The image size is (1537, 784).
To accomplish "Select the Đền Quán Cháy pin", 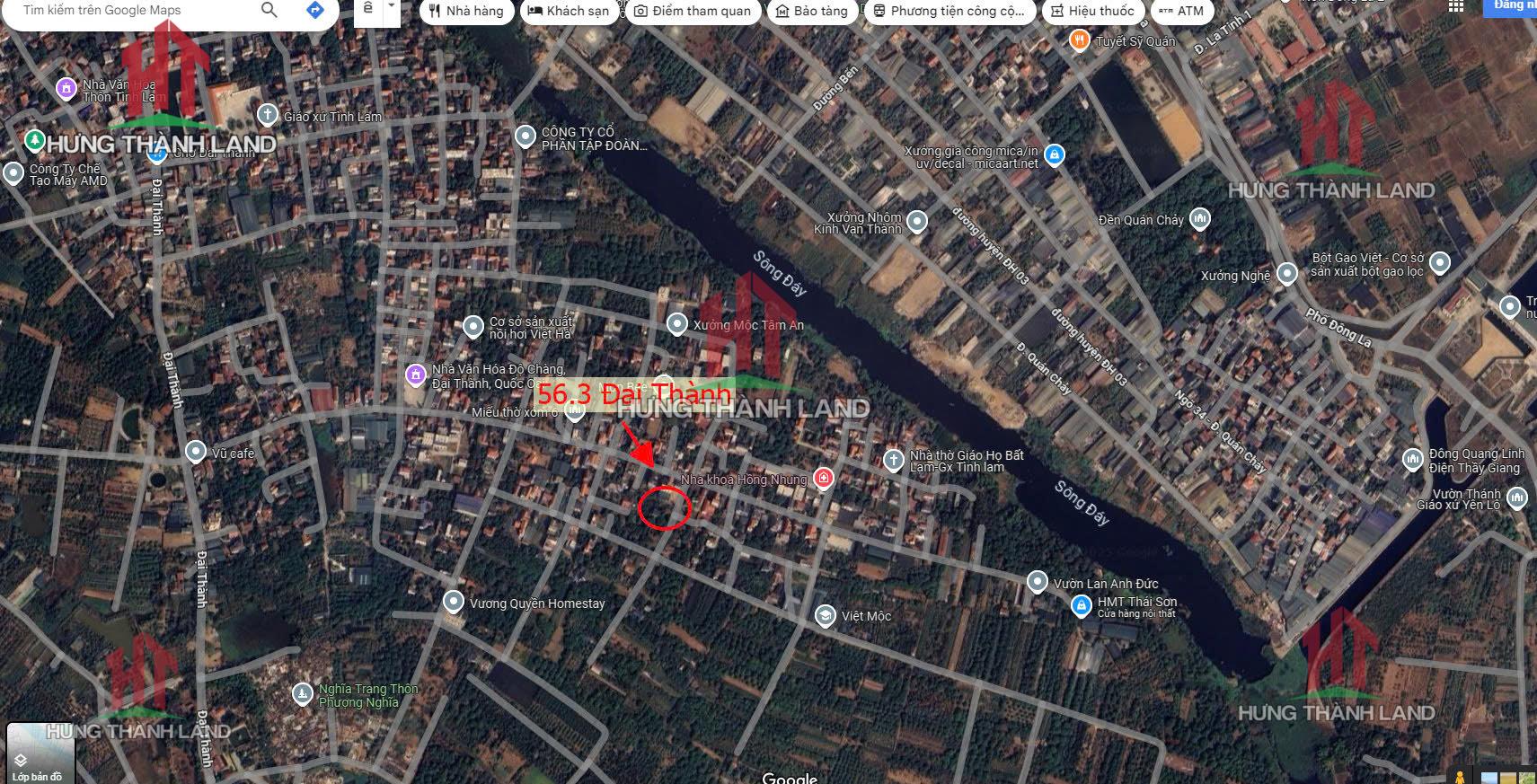I will [x=1200, y=218].
